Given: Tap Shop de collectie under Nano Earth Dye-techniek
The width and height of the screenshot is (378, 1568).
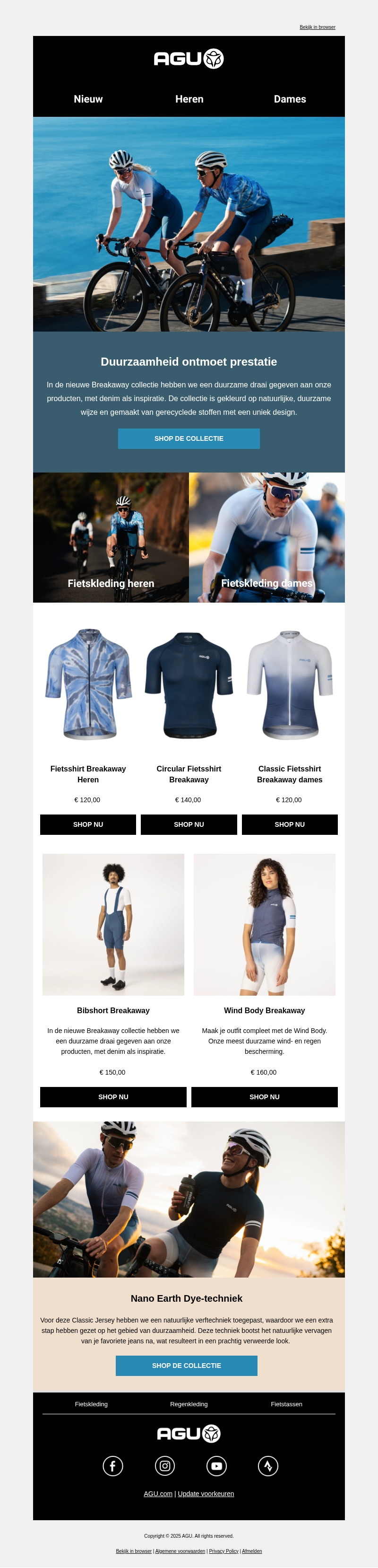Looking at the screenshot, I should tap(187, 1365).
